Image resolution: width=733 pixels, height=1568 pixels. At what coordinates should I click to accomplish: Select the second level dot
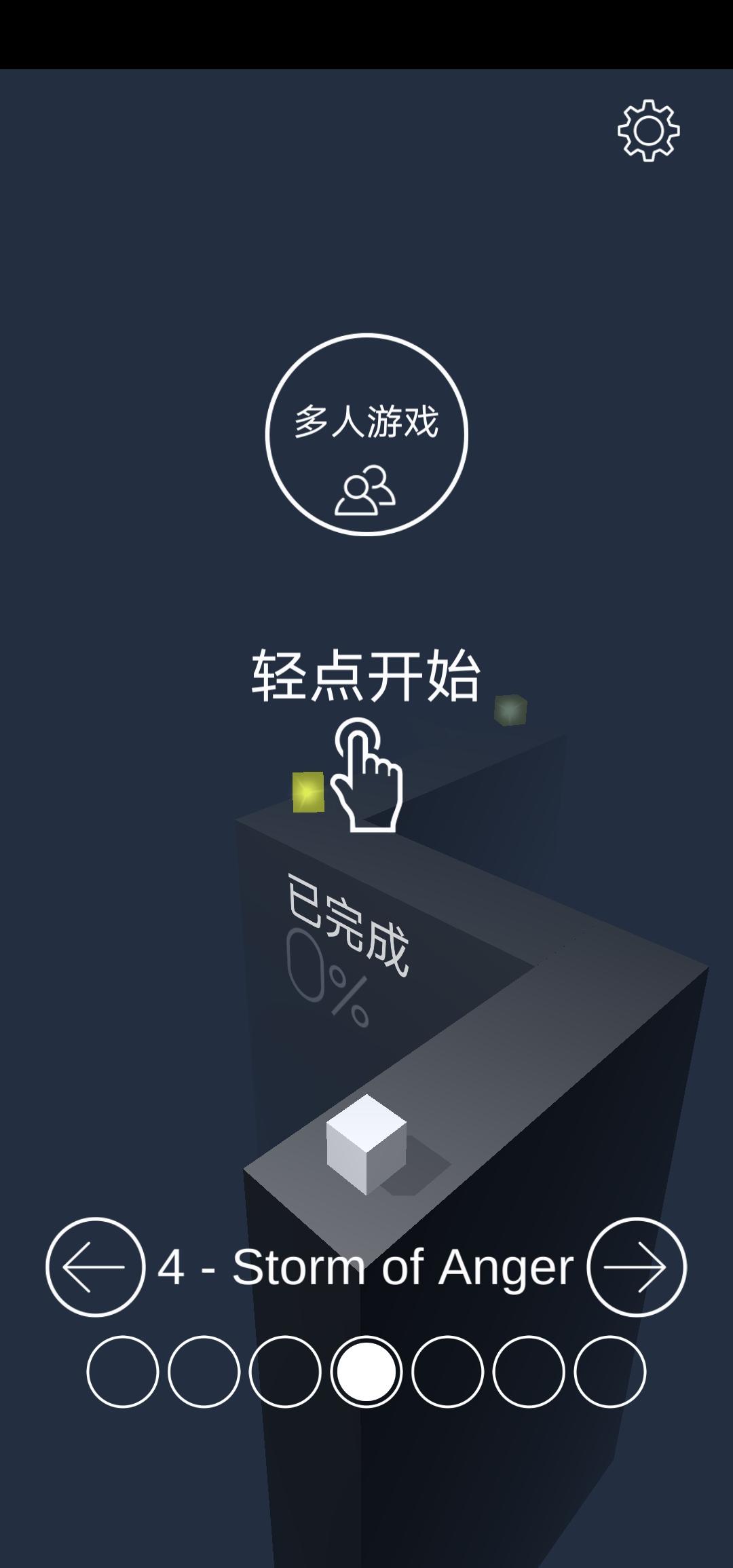pyautogui.click(x=204, y=1371)
